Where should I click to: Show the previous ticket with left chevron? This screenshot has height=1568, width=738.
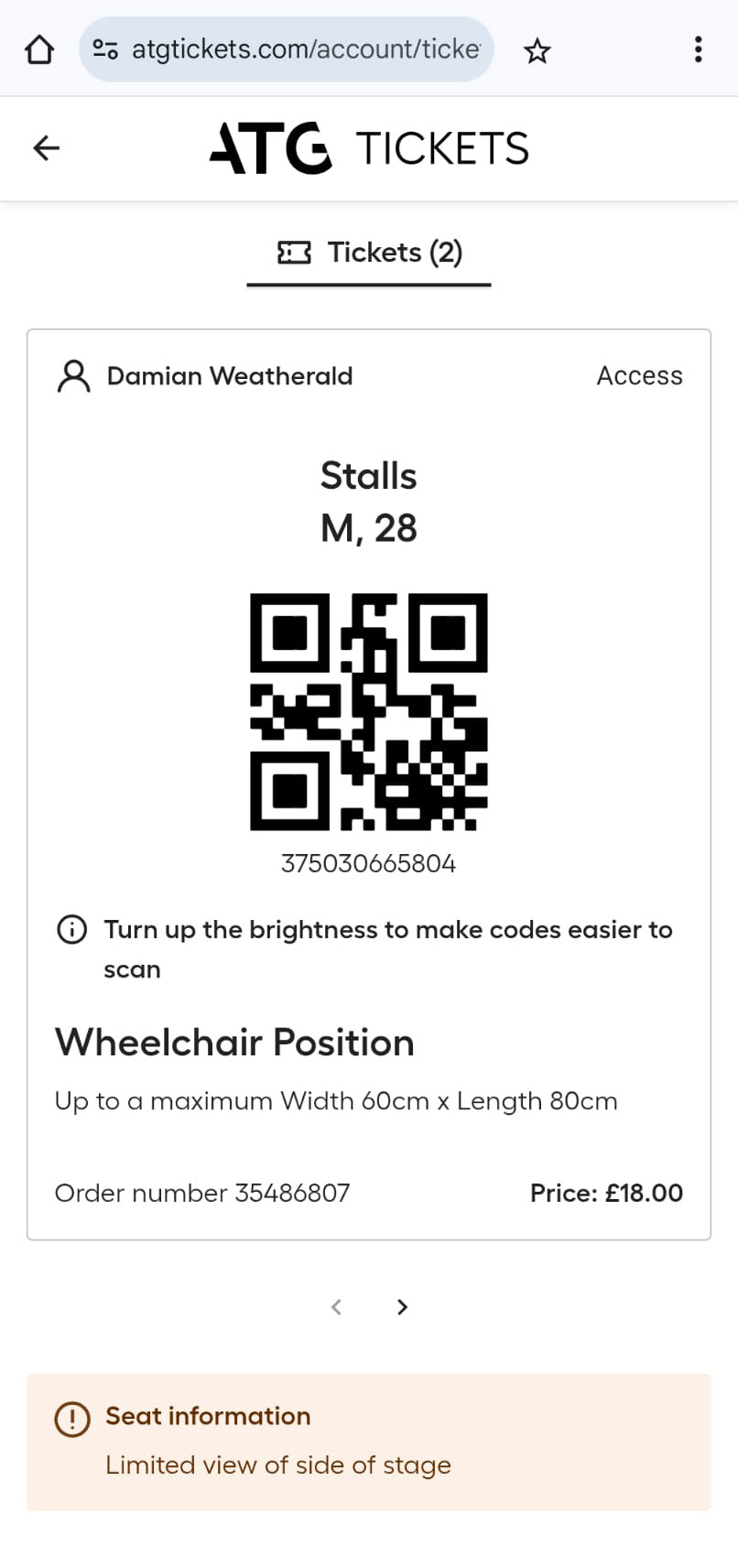tap(336, 1306)
